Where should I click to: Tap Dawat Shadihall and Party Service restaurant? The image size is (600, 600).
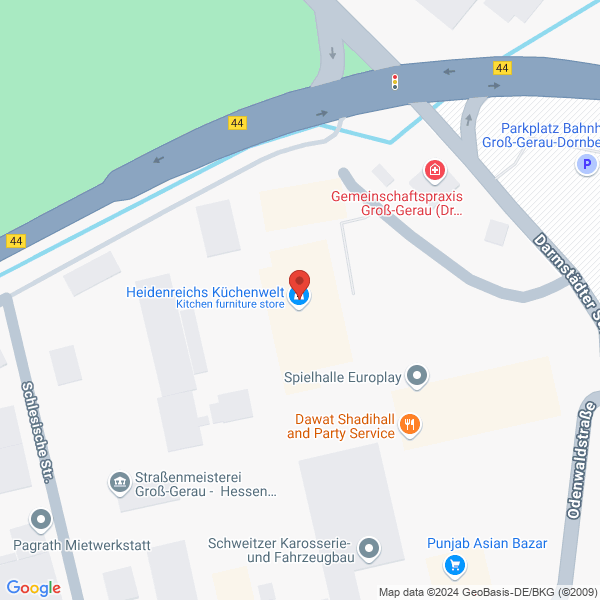pos(409,426)
